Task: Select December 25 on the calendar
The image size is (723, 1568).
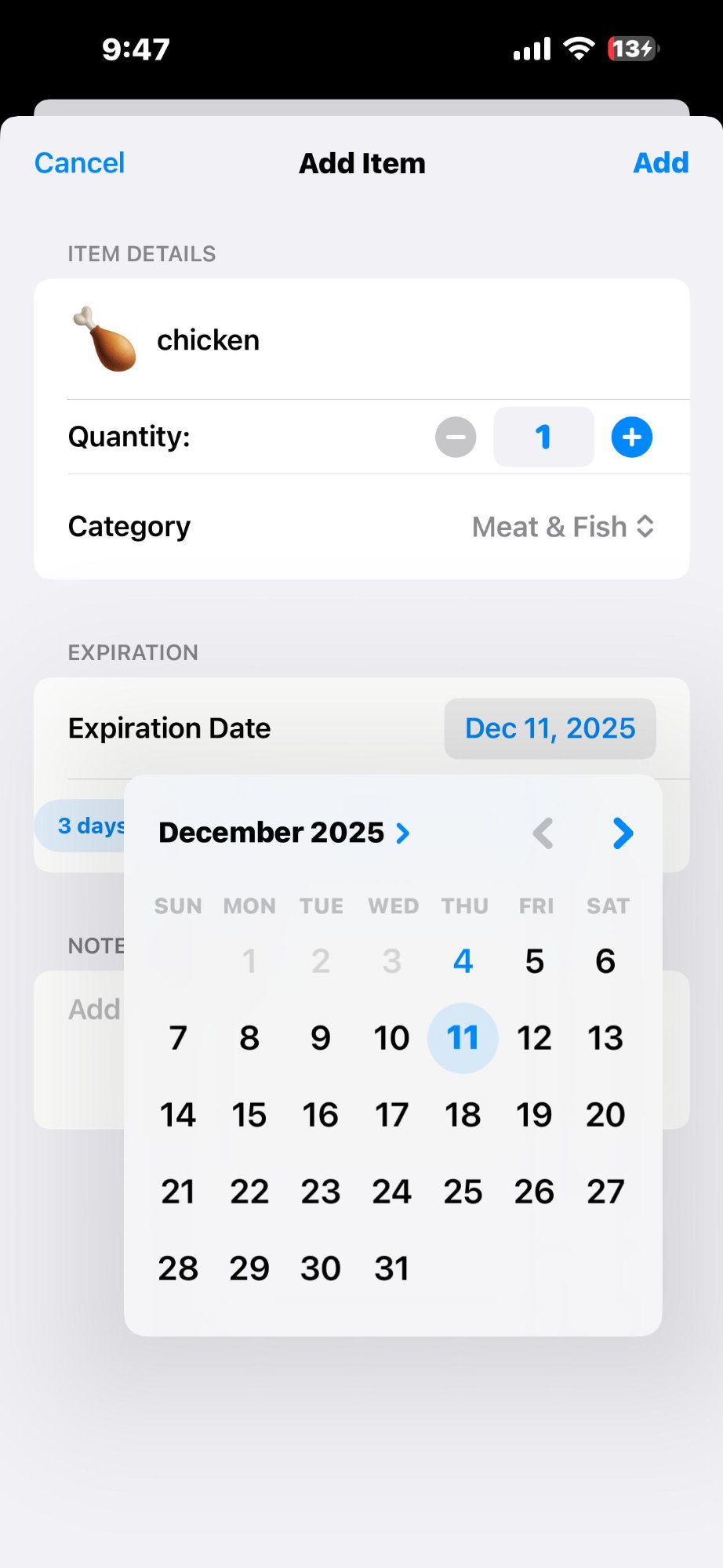Action: click(463, 1192)
